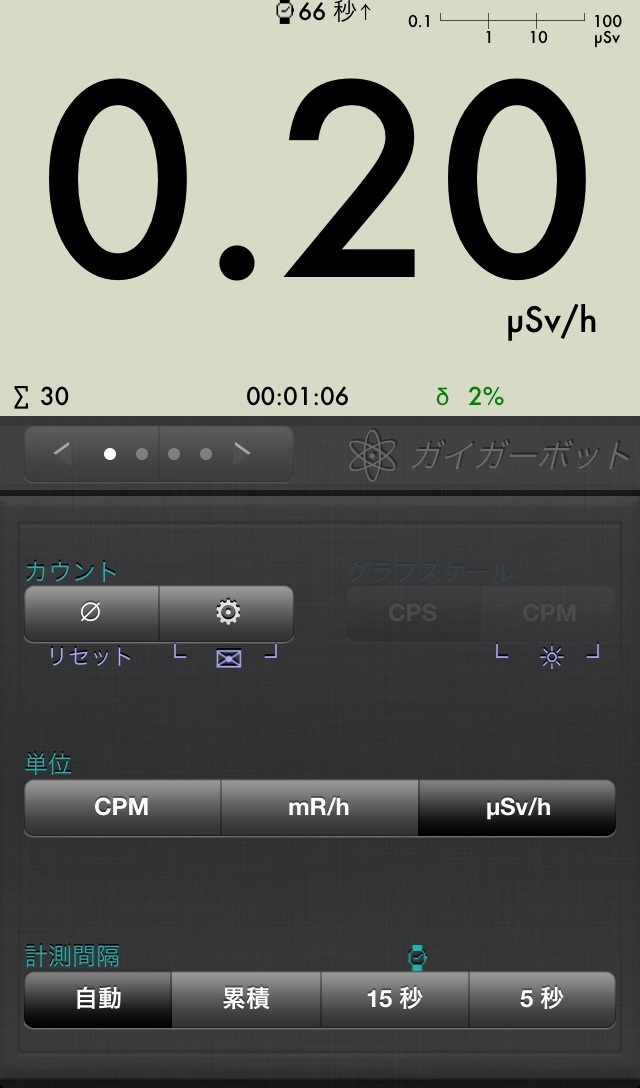The width and height of the screenshot is (640, 1088).
Task: Select µSv/h as the unit
Action: click(x=516, y=807)
